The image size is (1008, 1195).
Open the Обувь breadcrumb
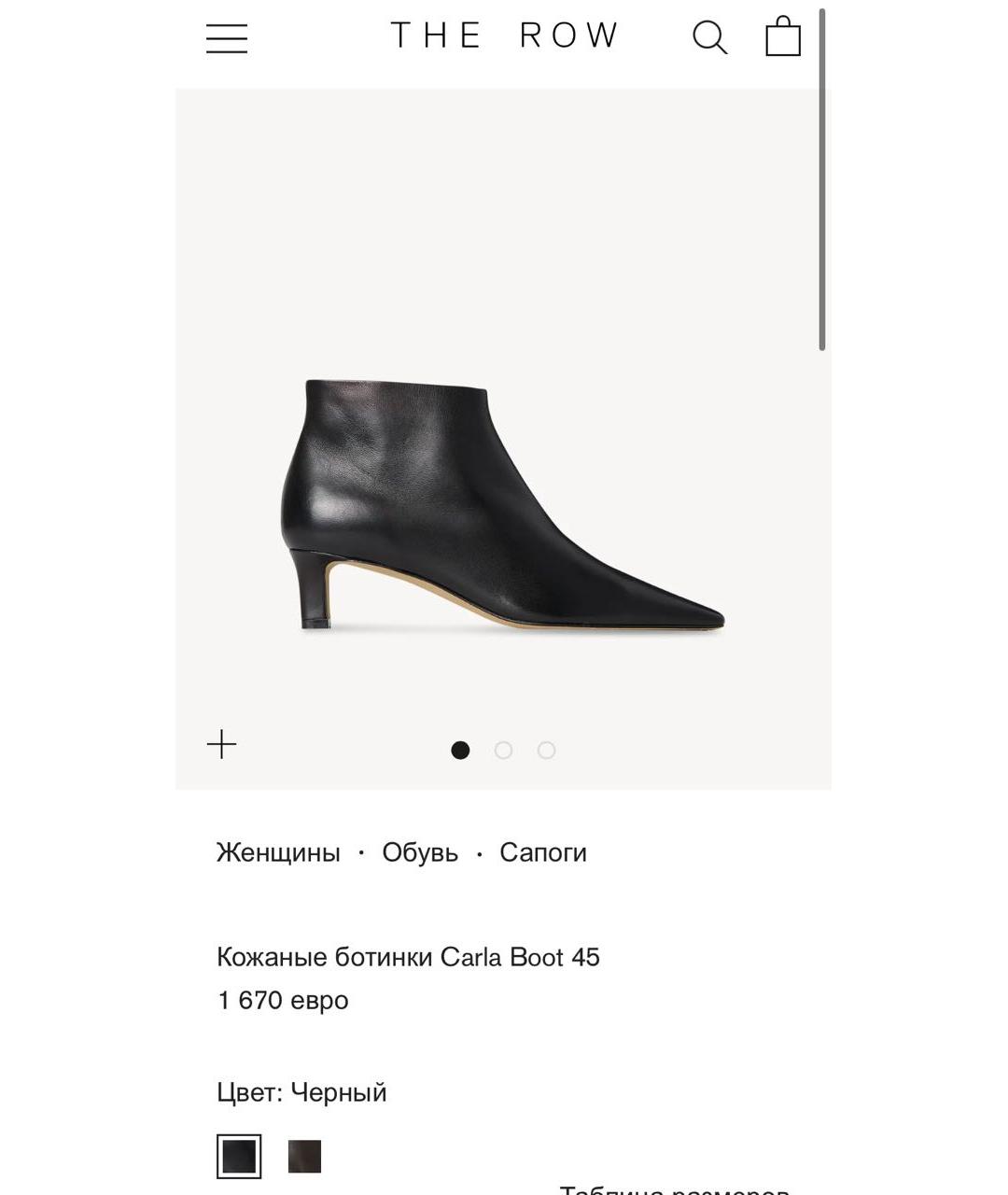pos(420,852)
